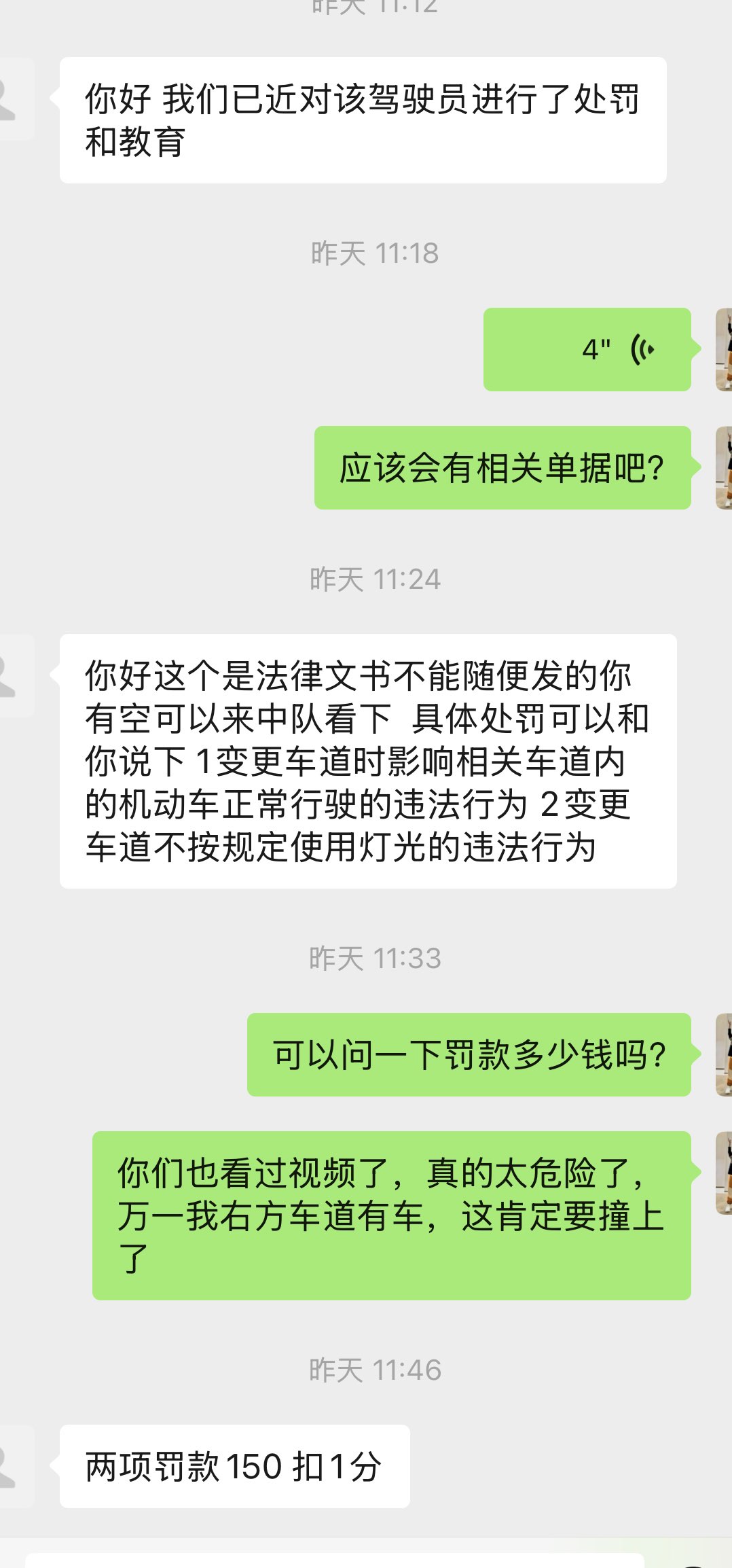Screen dimensions: 732x1568
Task: Open my avatar beside 可以问一下罚款多少钱吗 message
Action: 724,1054
